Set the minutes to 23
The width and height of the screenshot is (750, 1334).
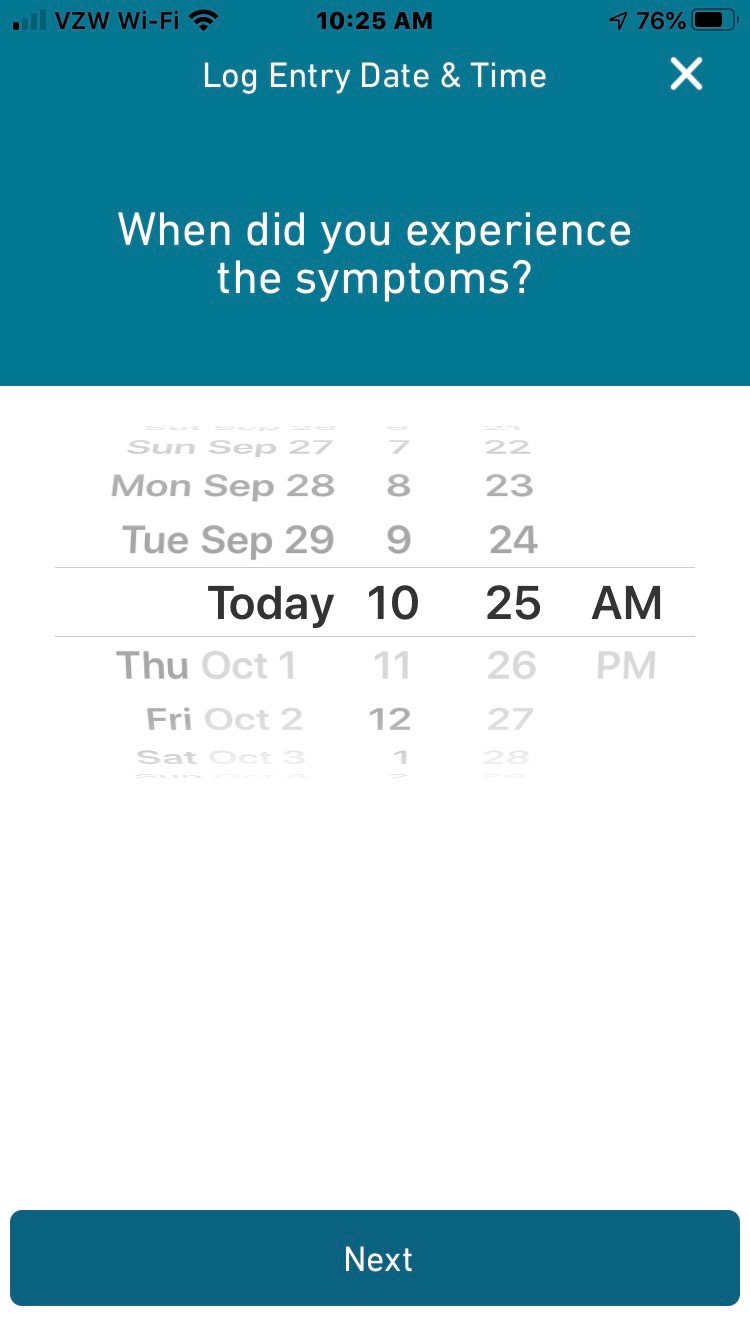coord(509,486)
